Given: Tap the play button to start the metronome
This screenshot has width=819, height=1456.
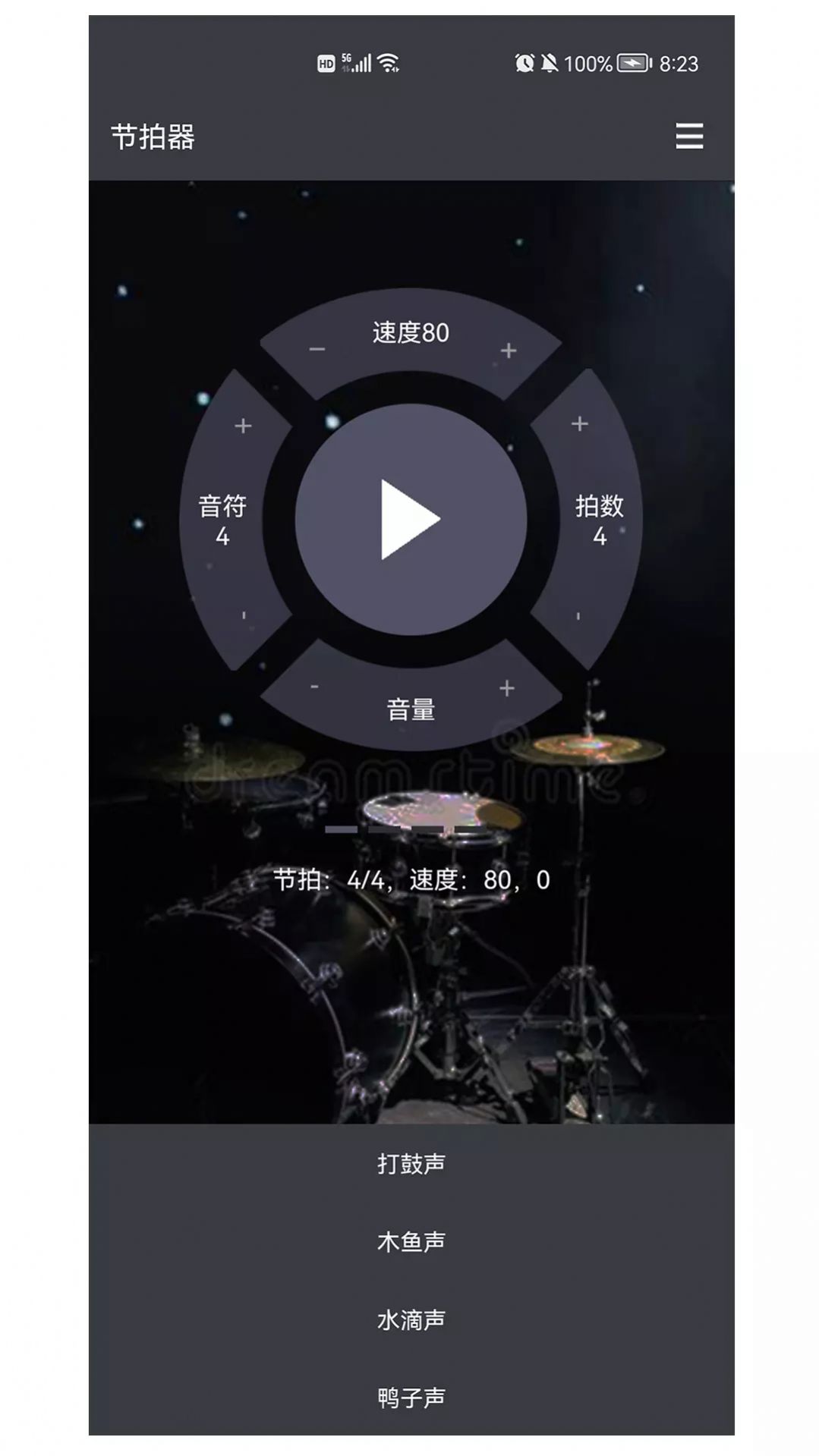Looking at the screenshot, I should click(409, 518).
